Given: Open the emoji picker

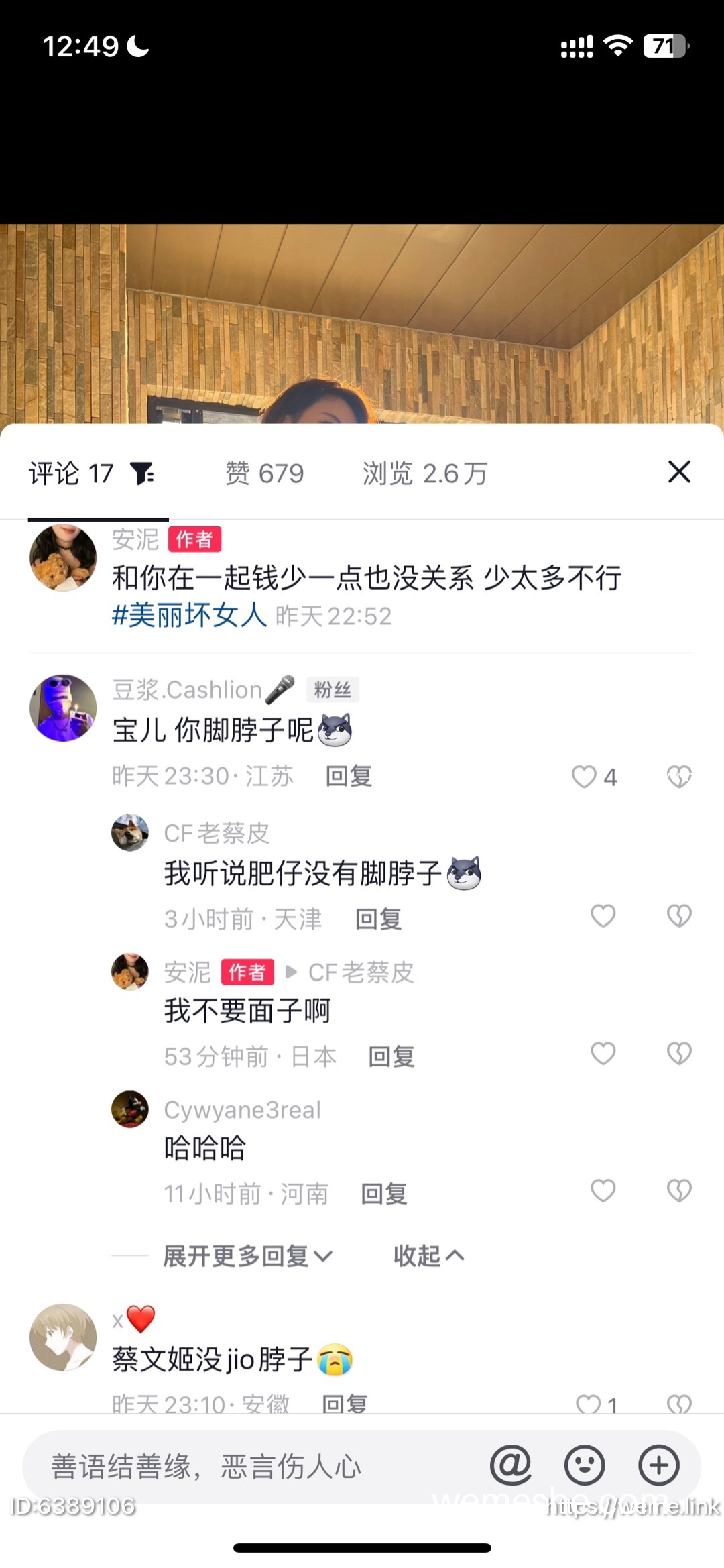Looking at the screenshot, I should [585, 1465].
